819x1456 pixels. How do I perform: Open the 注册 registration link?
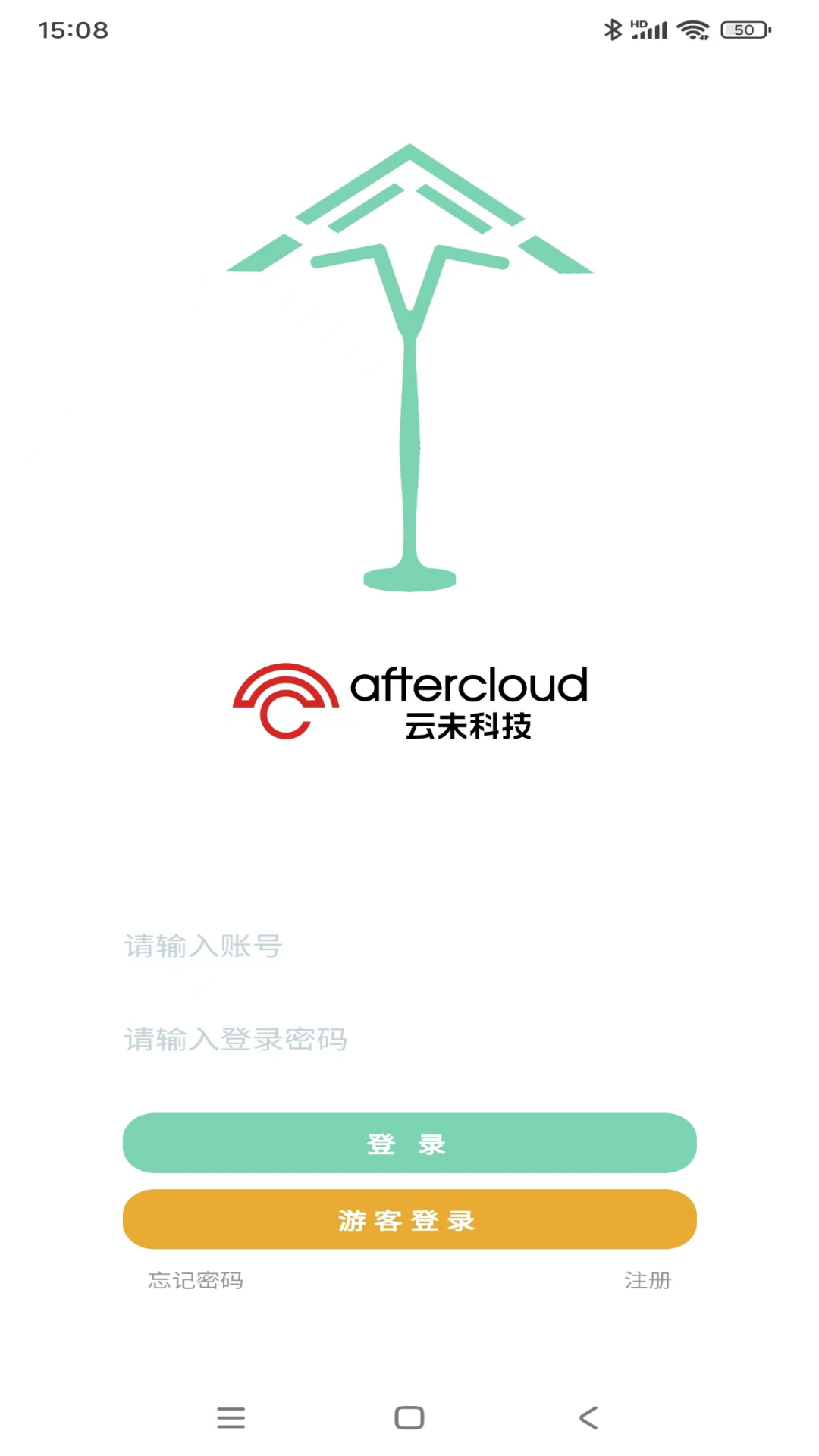[647, 1280]
